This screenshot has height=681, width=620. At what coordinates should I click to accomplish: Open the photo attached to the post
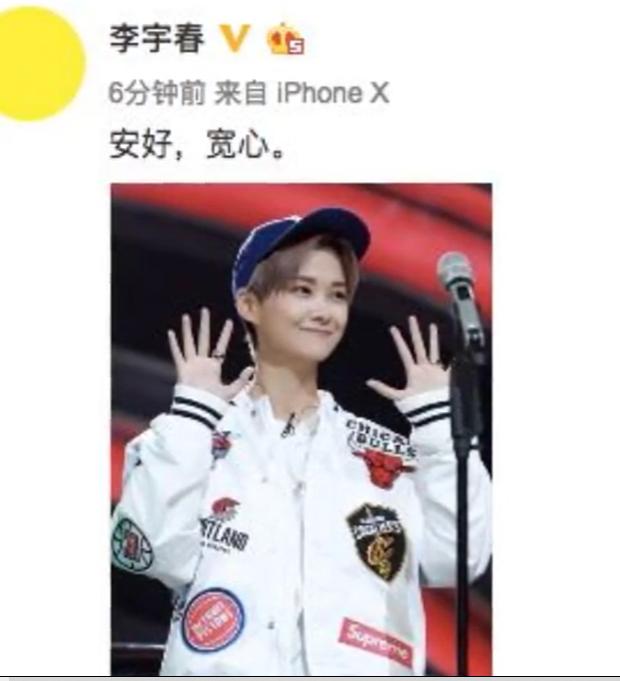coord(300,430)
